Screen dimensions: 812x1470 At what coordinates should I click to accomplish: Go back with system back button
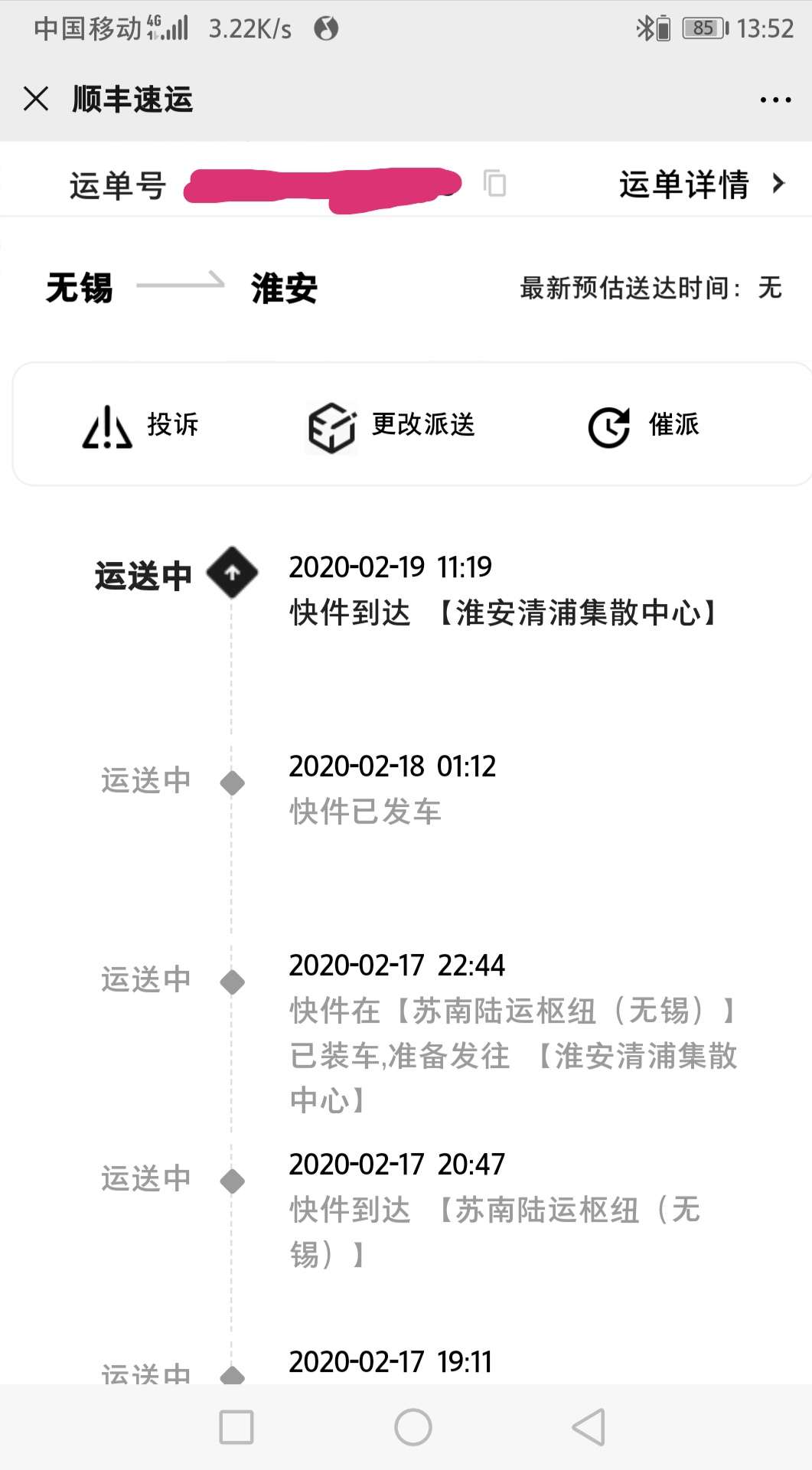click(589, 1427)
